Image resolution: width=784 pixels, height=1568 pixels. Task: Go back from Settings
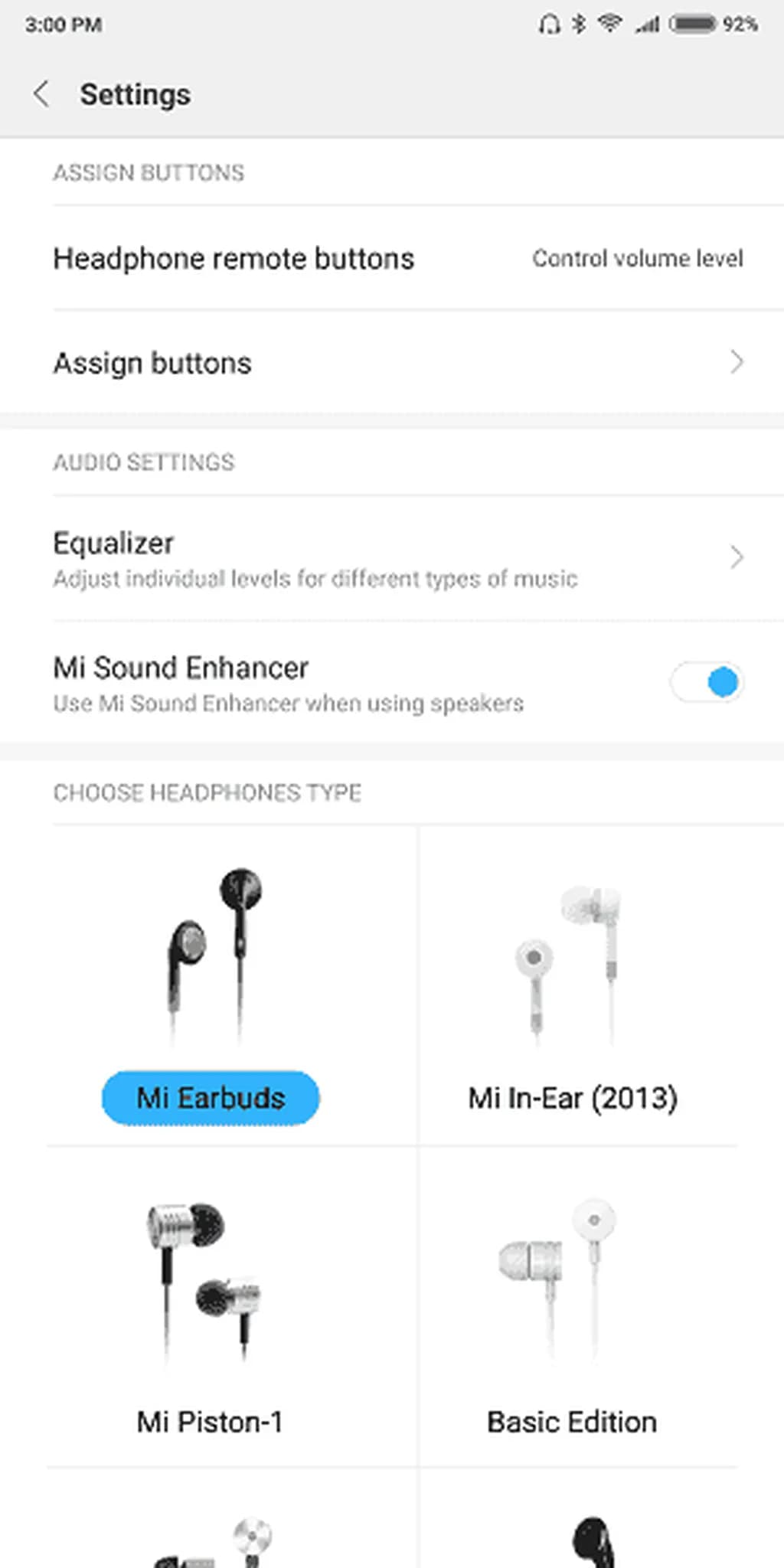[x=41, y=94]
